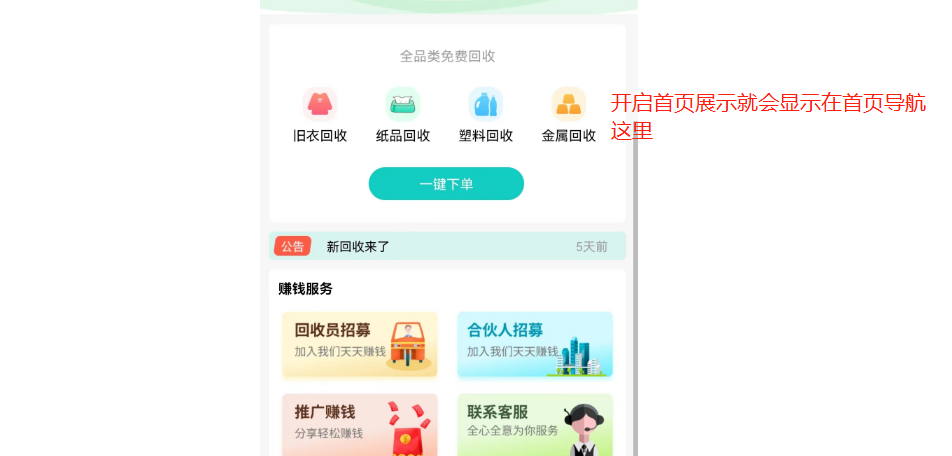Contact support via 联系客服 card
This screenshot has height=456, width=952.
click(534, 424)
